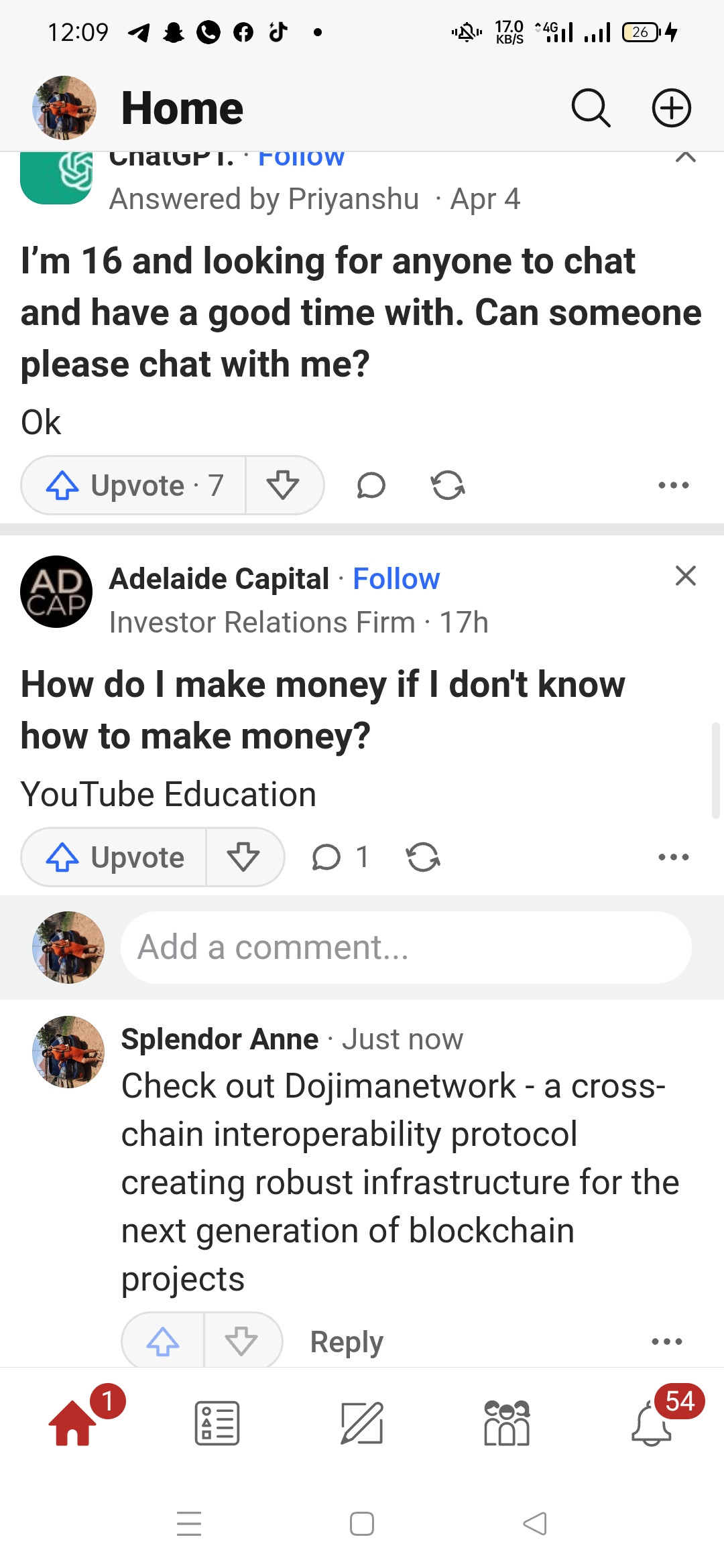The width and height of the screenshot is (724, 1568).
Task: View the comment on Adelaide Capital's answer
Action: [x=340, y=857]
